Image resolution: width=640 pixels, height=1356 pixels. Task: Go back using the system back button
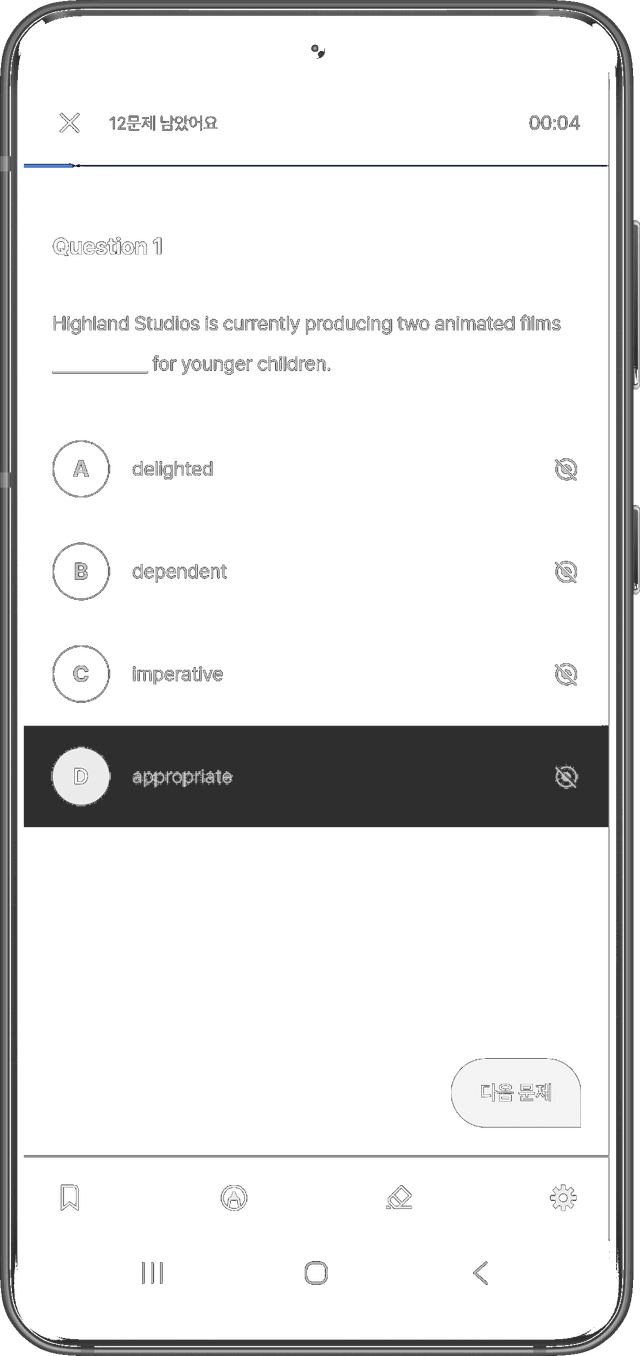[x=481, y=1273]
